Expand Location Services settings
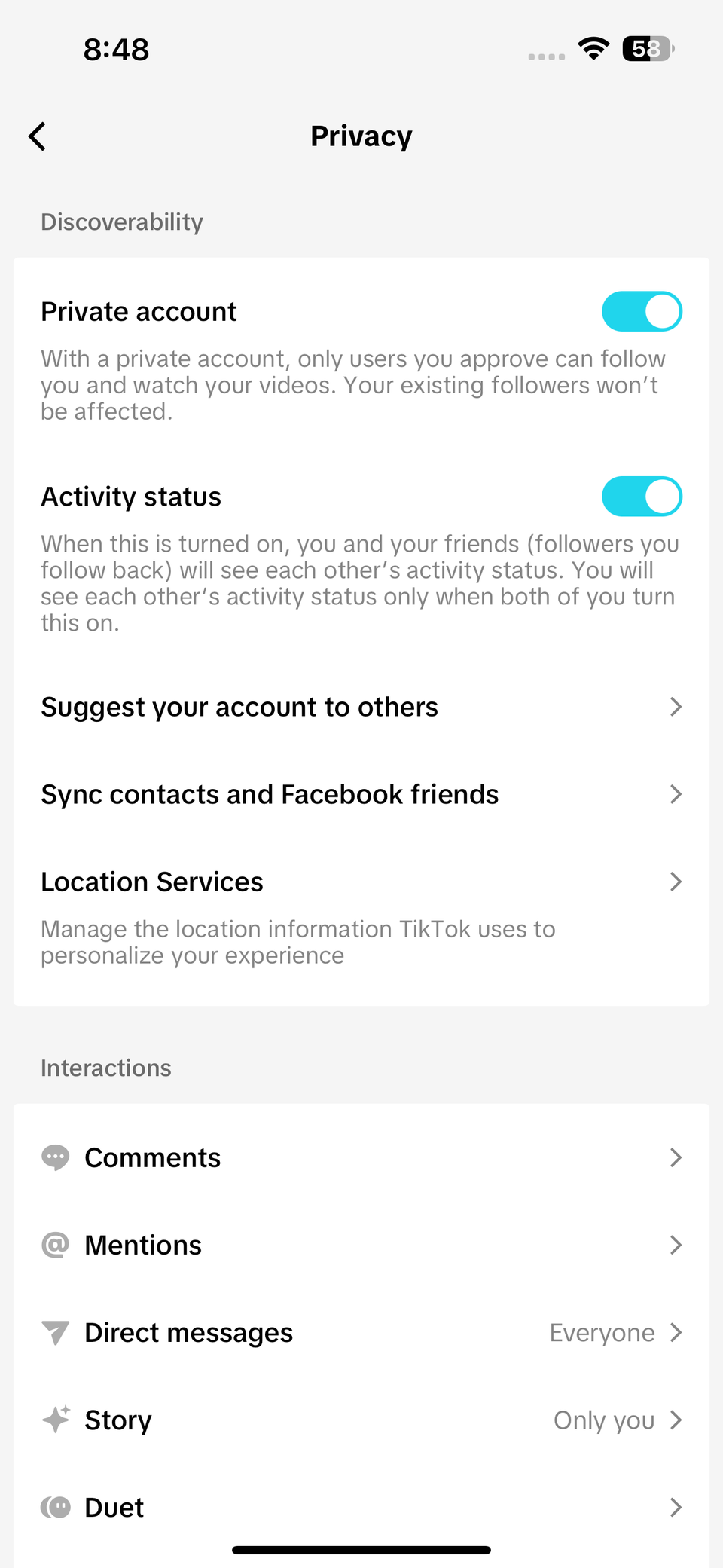The width and height of the screenshot is (723, 1568). click(x=361, y=882)
